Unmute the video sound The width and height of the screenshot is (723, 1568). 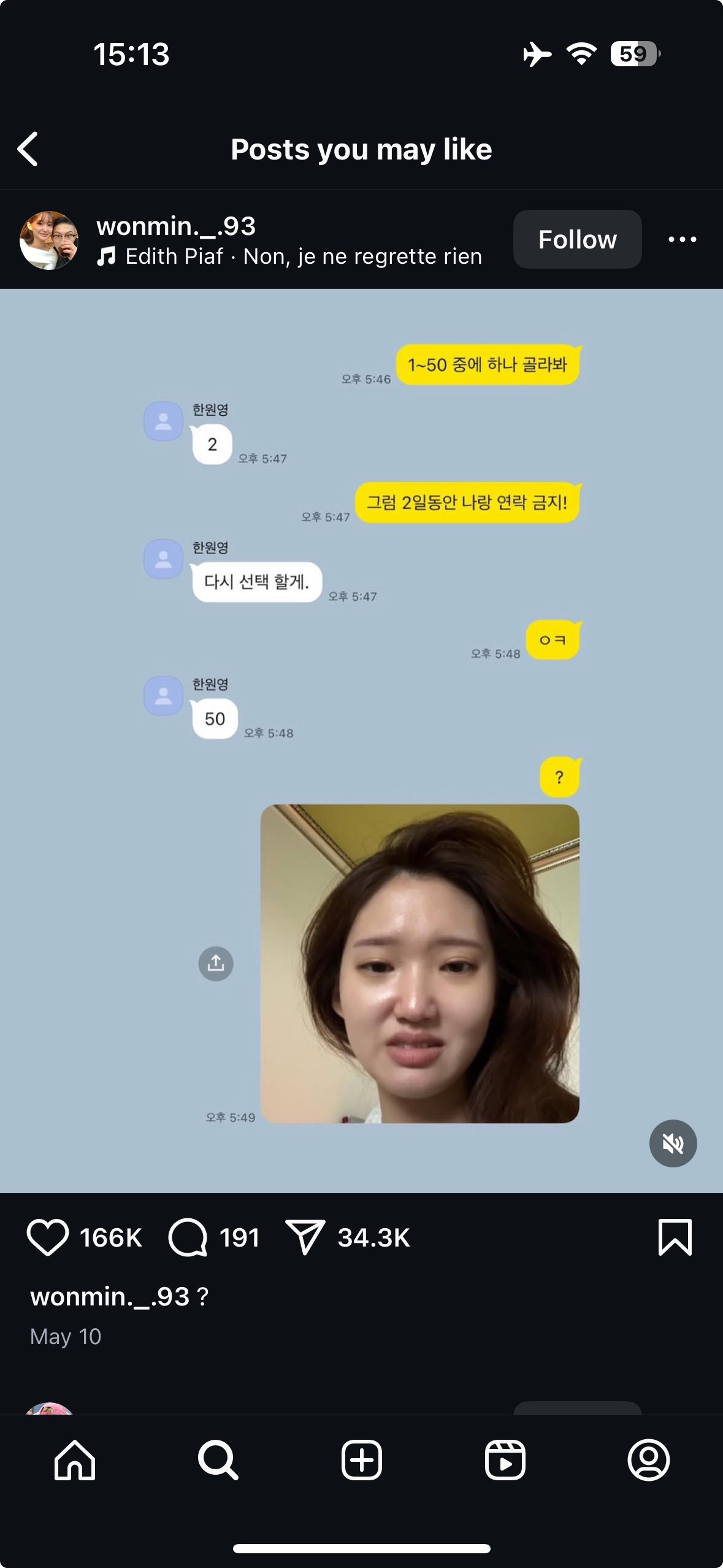[x=673, y=1143]
